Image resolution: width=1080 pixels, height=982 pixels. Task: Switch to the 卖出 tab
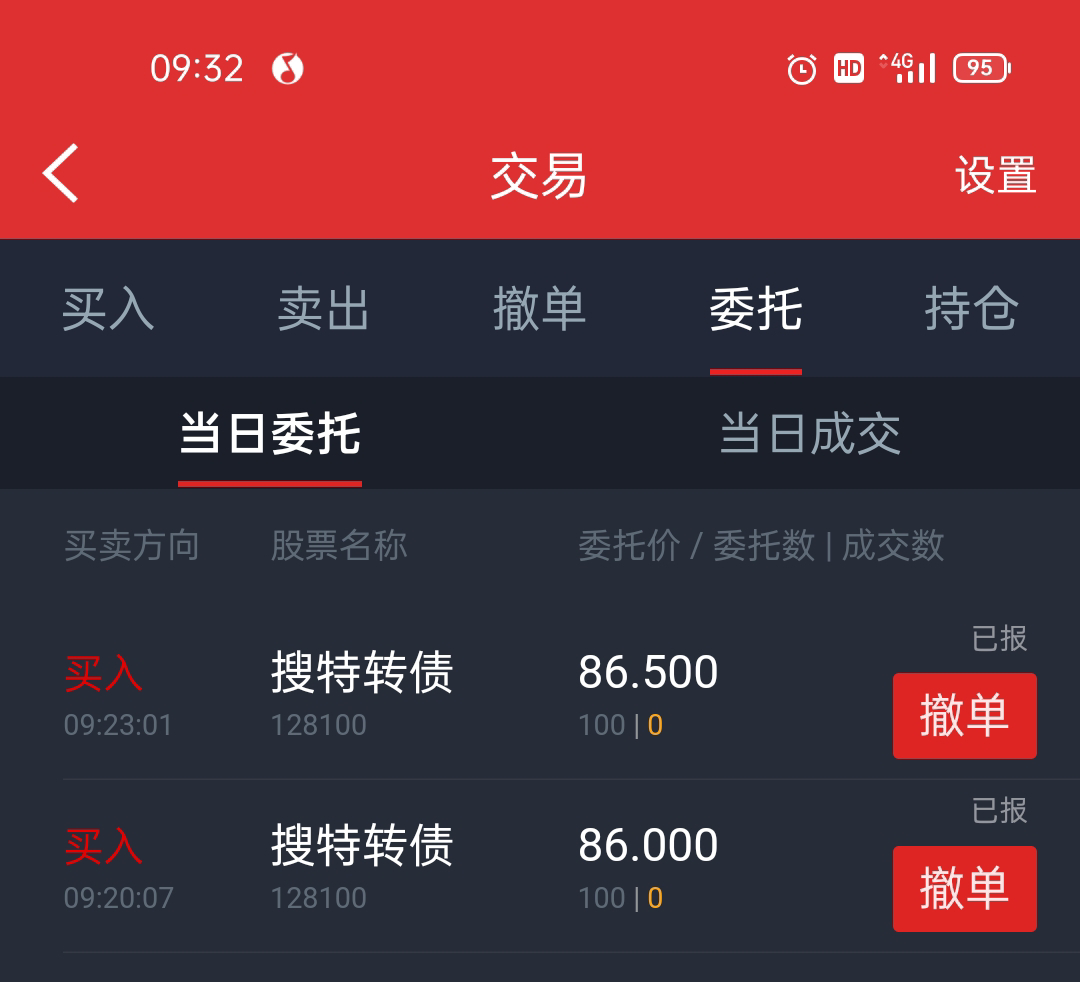[x=323, y=308]
